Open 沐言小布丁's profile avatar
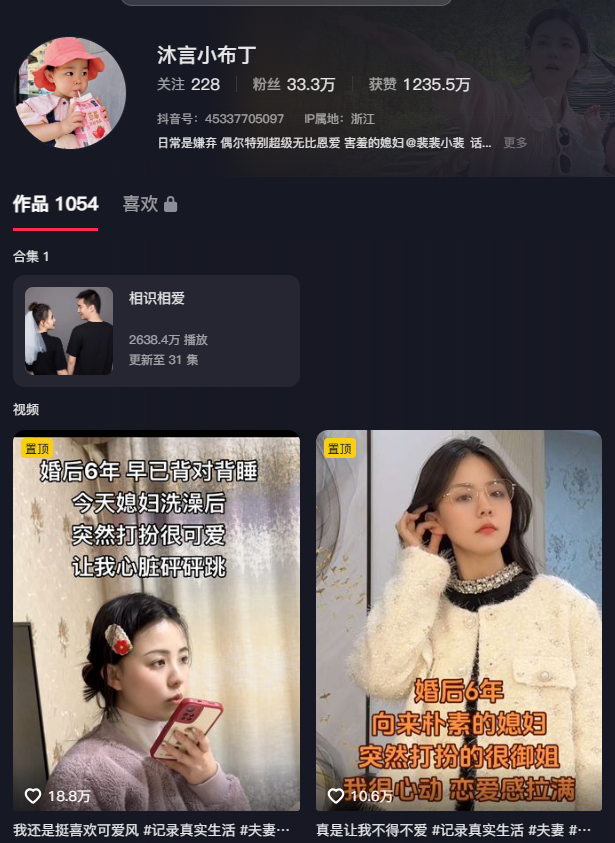The width and height of the screenshot is (615, 843). pos(70,92)
